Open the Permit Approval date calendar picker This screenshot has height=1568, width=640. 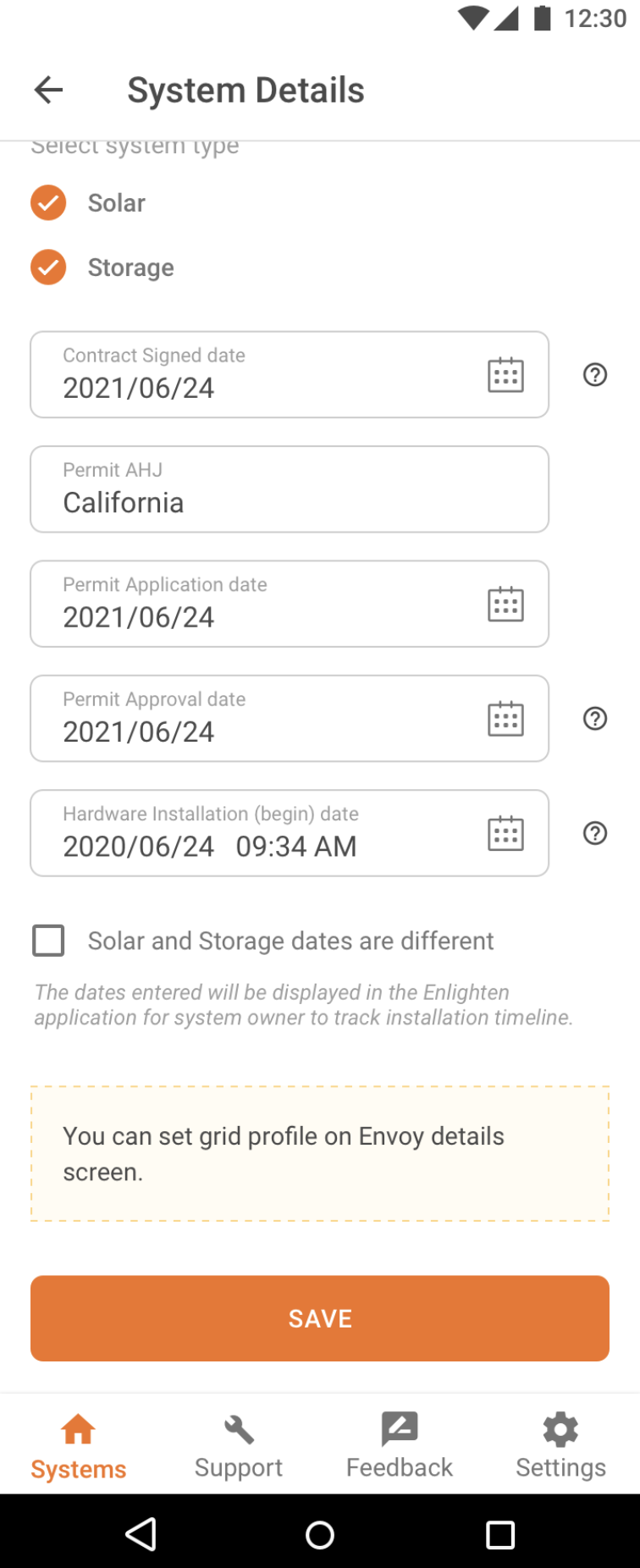[x=505, y=718]
